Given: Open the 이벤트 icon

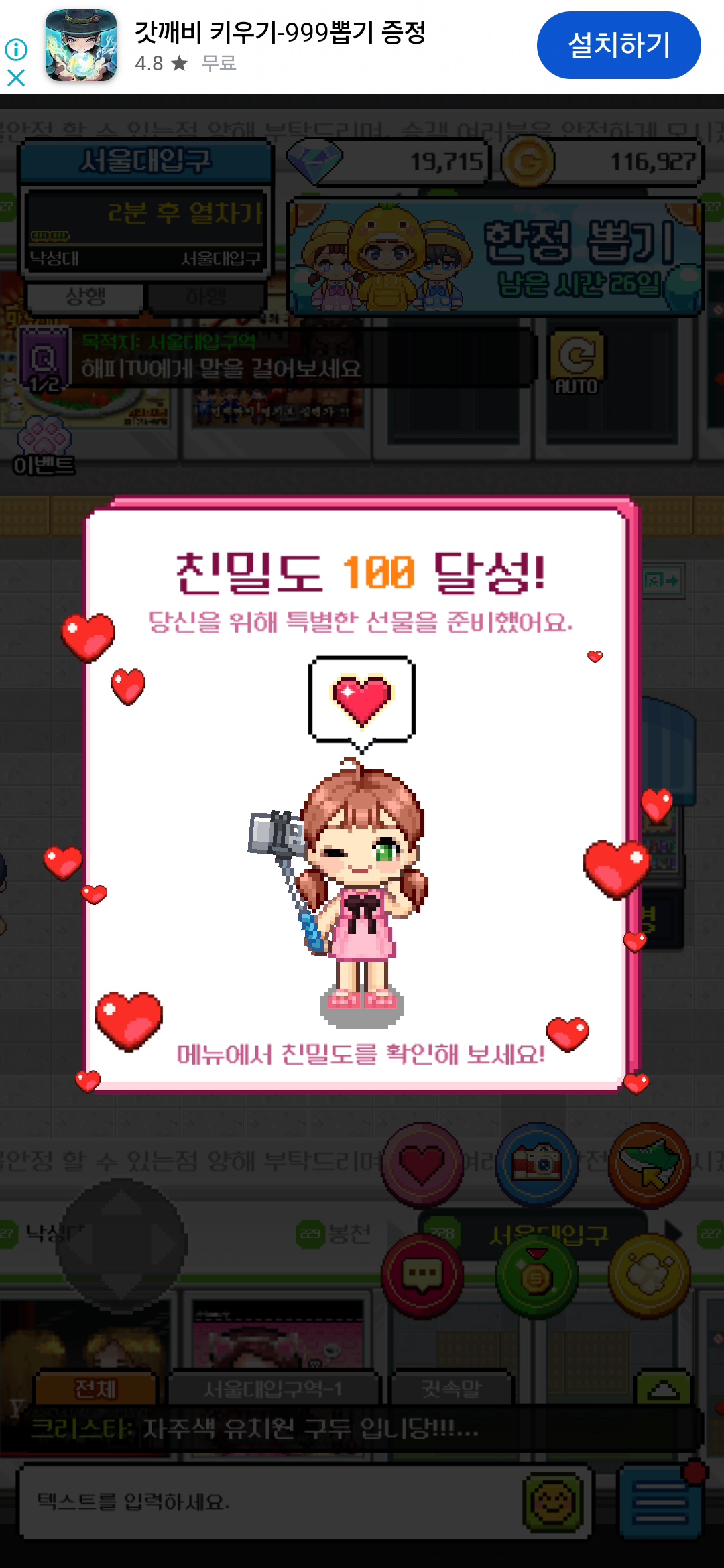Looking at the screenshot, I should (x=44, y=447).
